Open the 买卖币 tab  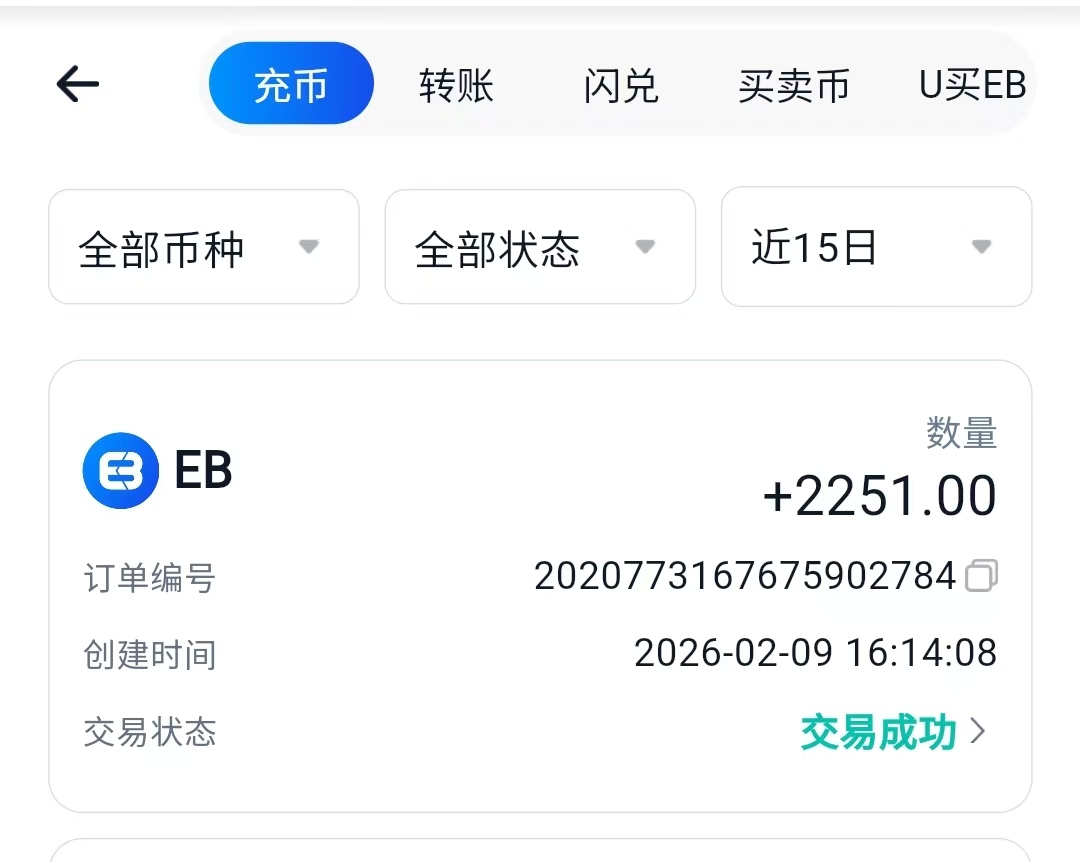point(794,86)
